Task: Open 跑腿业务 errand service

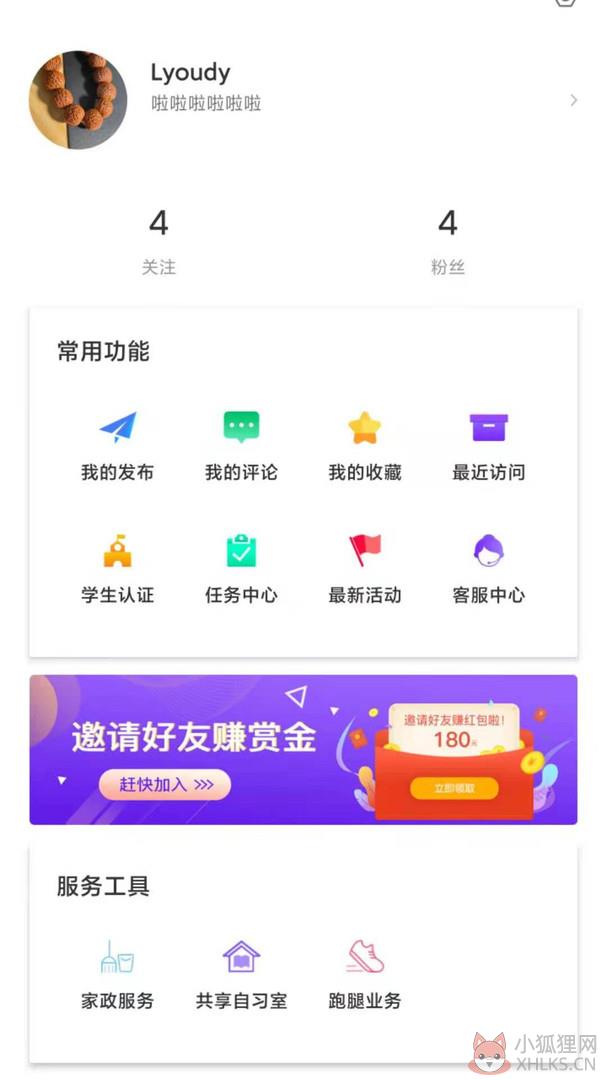Action: coord(364,975)
